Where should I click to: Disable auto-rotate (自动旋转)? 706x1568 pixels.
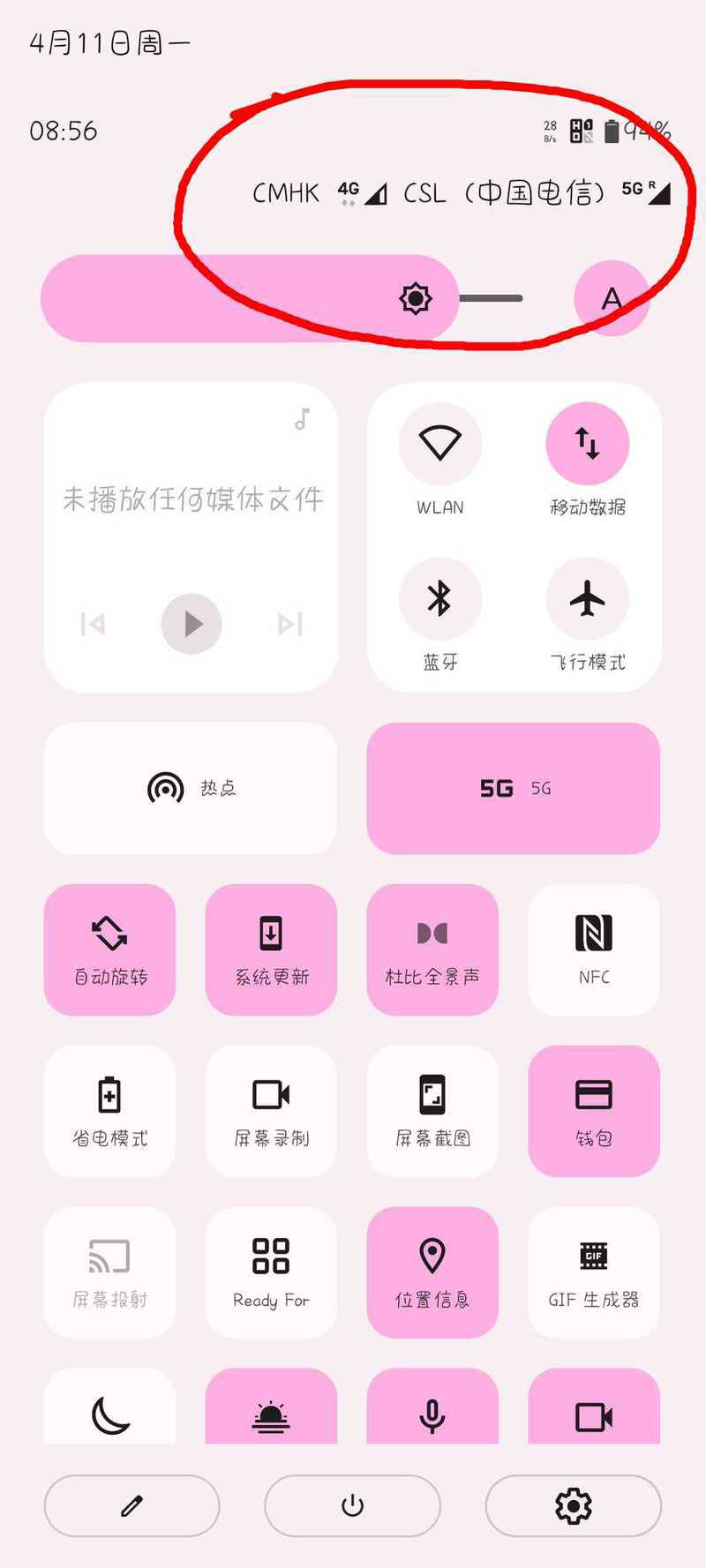pos(109,949)
